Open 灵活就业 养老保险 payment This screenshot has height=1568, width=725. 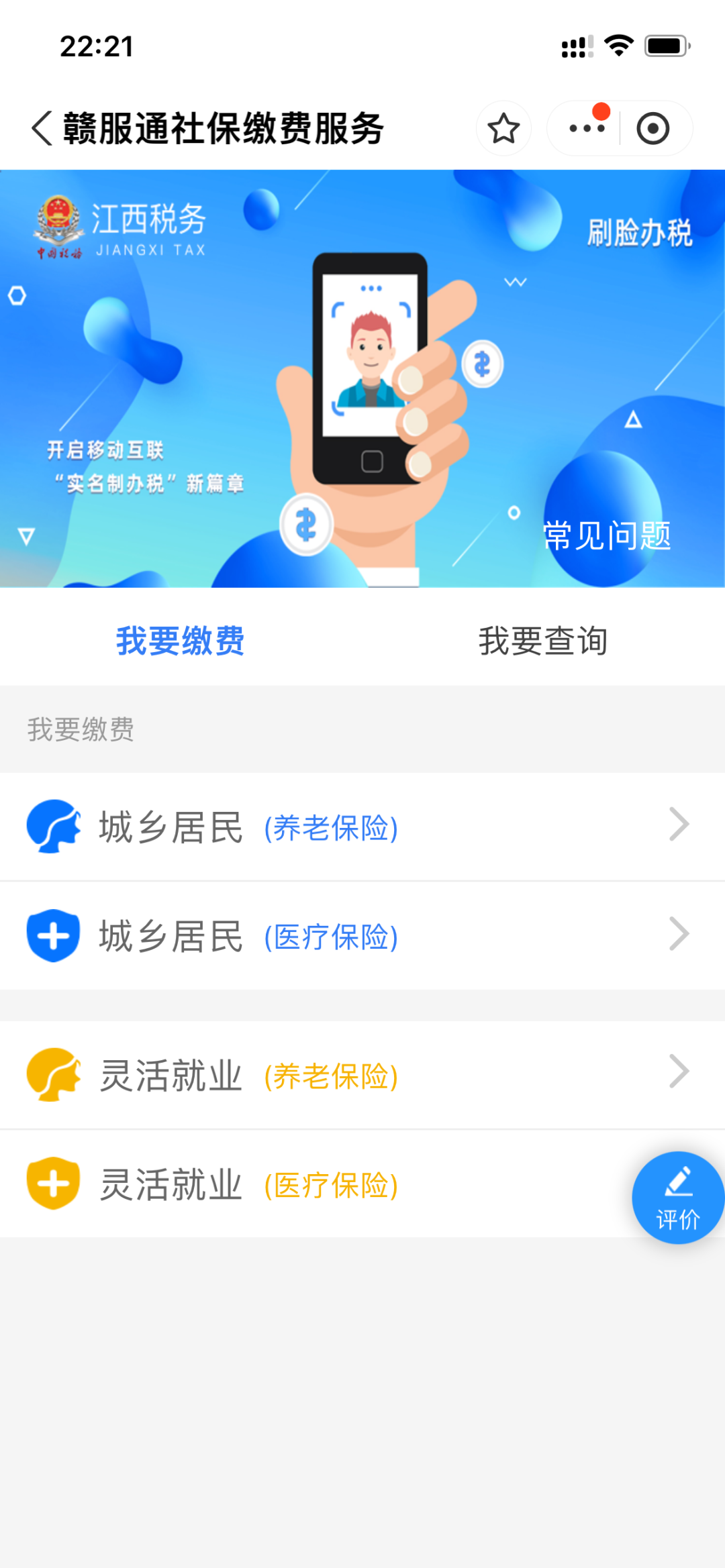pyautogui.click(x=362, y=1075)
